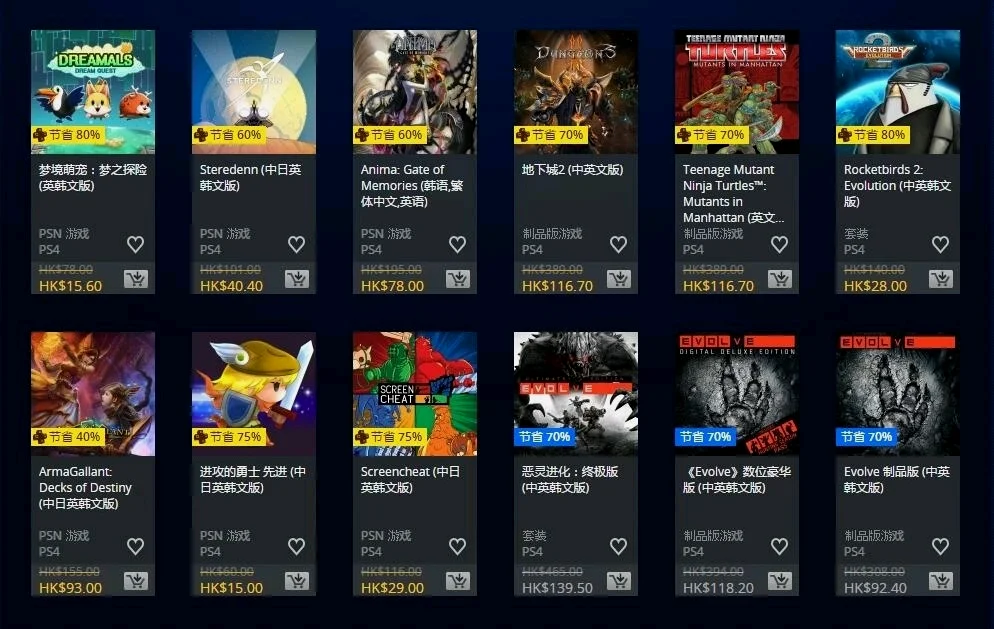Add 进攻的勇士 先进 to cart
The width and height of the screenshot is (994, 629).
tap(296, 581)
